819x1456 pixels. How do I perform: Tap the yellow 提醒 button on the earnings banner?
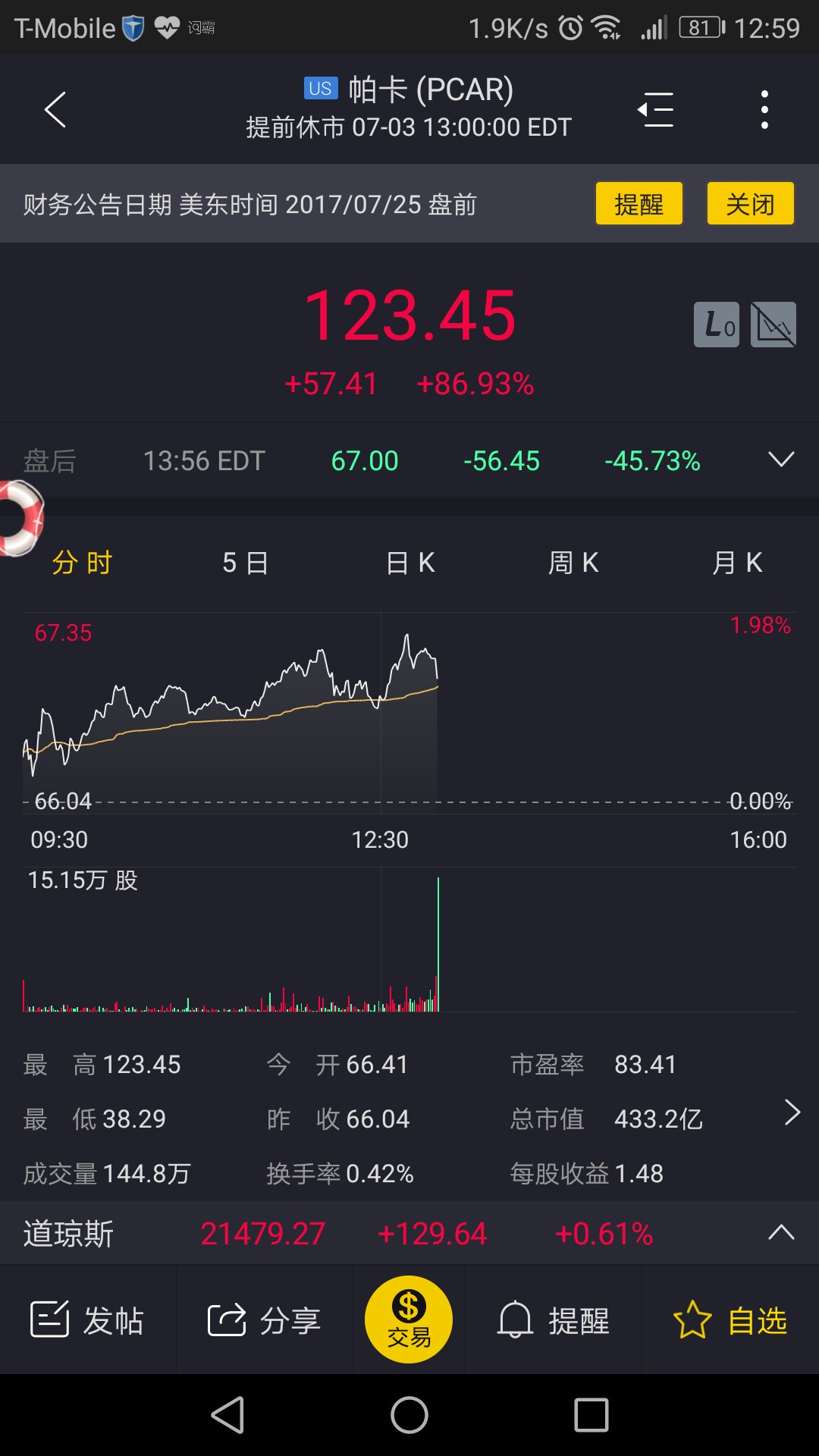click(x=639, y=204)
